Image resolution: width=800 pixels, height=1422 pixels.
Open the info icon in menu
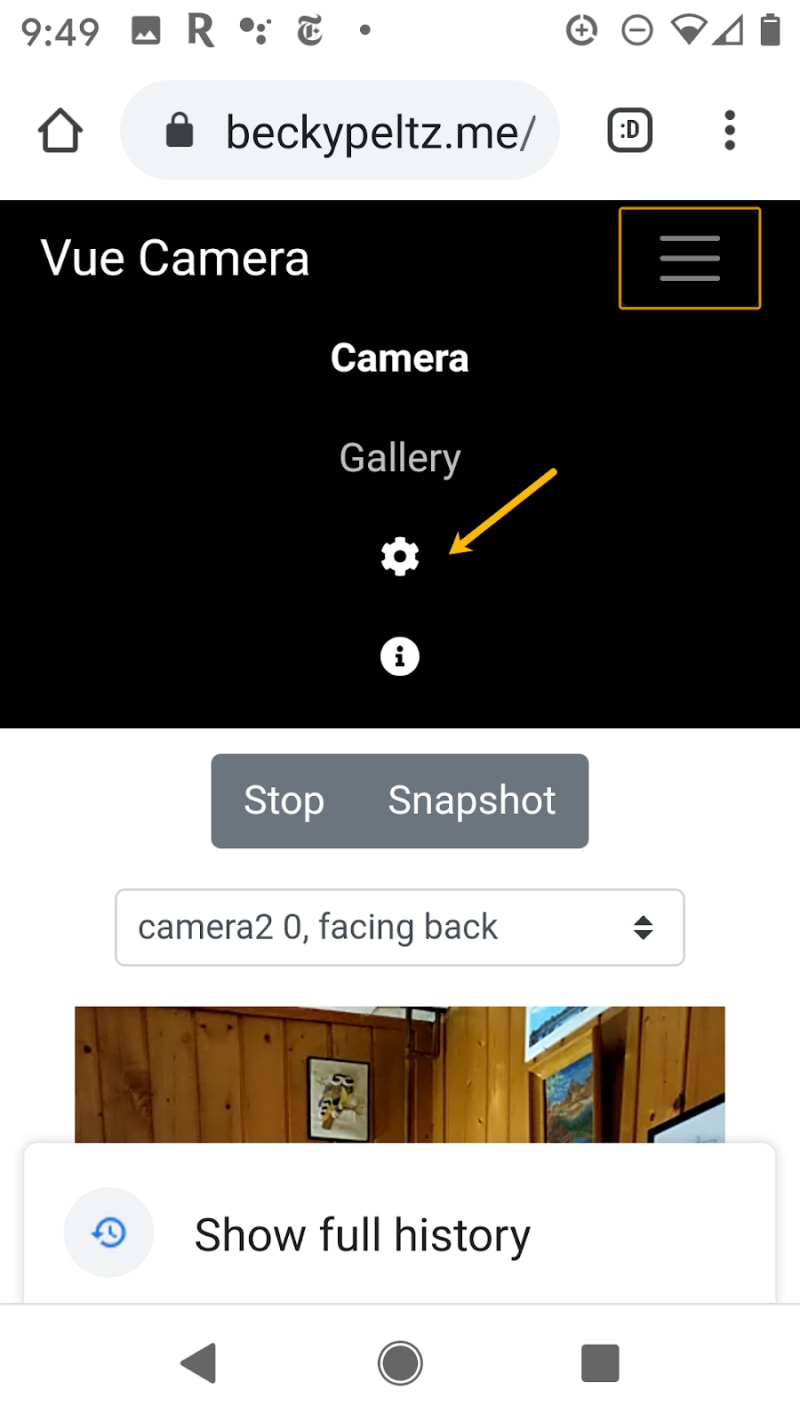tap(400, 657)
